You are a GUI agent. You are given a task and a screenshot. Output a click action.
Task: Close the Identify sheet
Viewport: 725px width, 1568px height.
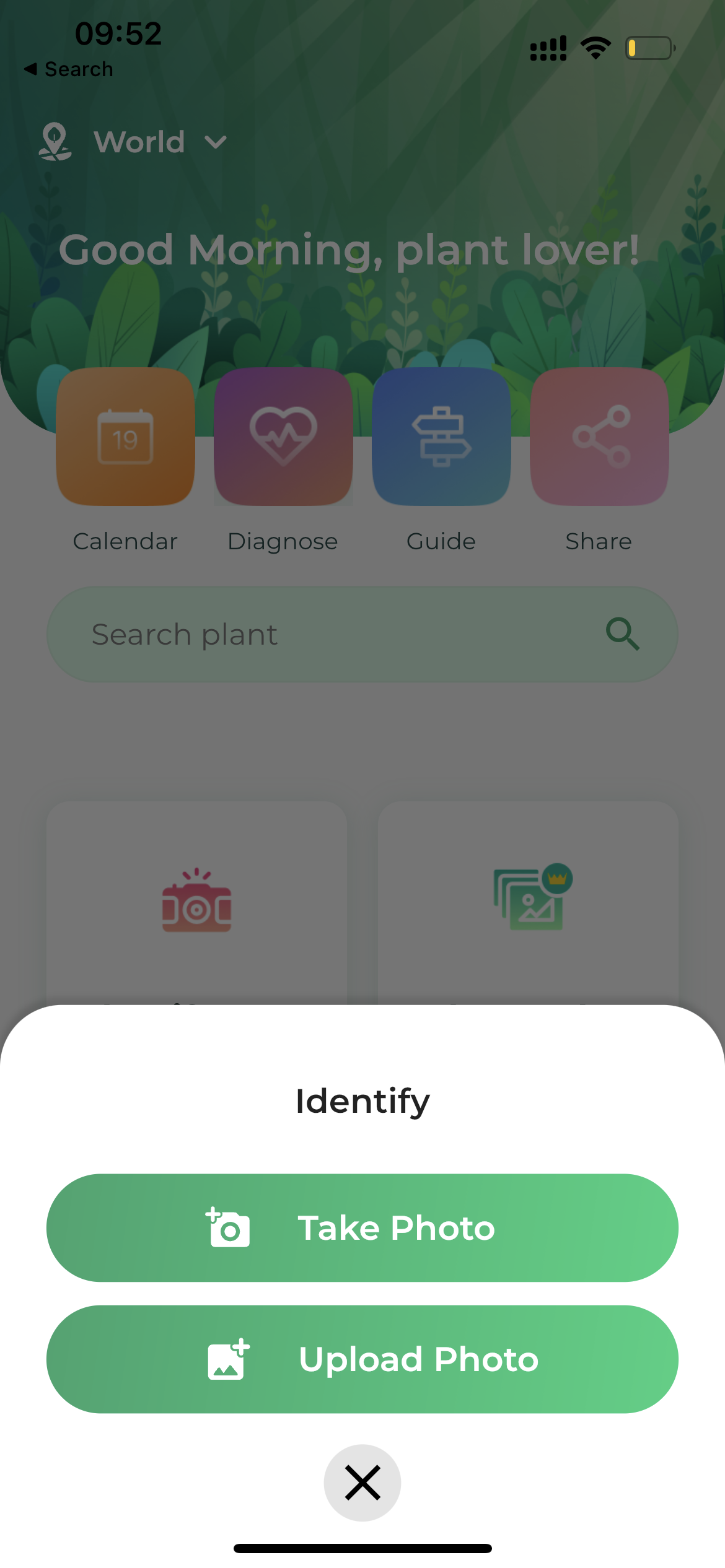tap(362, 1483)
